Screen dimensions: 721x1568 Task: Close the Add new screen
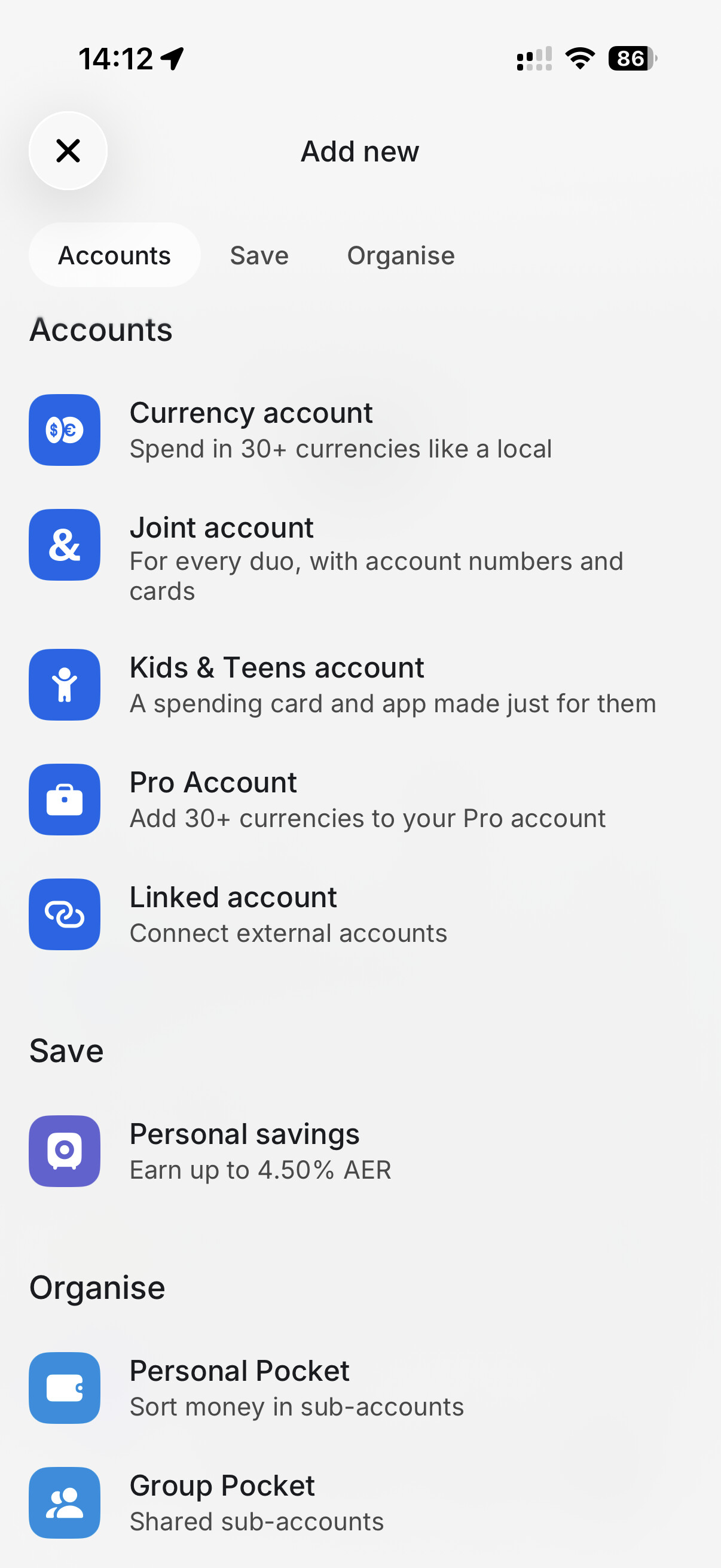click(x=68, y=151)
